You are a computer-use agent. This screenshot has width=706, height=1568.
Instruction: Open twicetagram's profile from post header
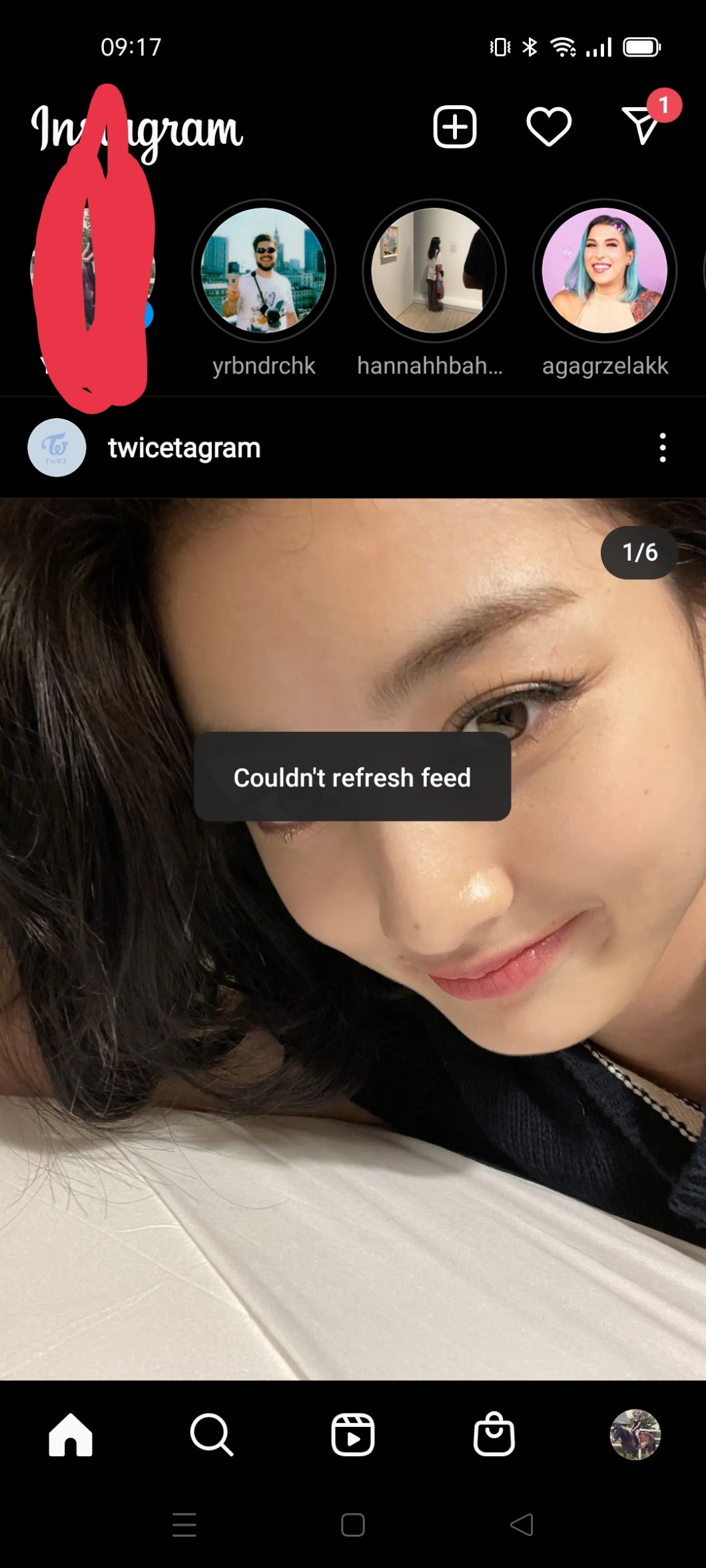point(184,448)
